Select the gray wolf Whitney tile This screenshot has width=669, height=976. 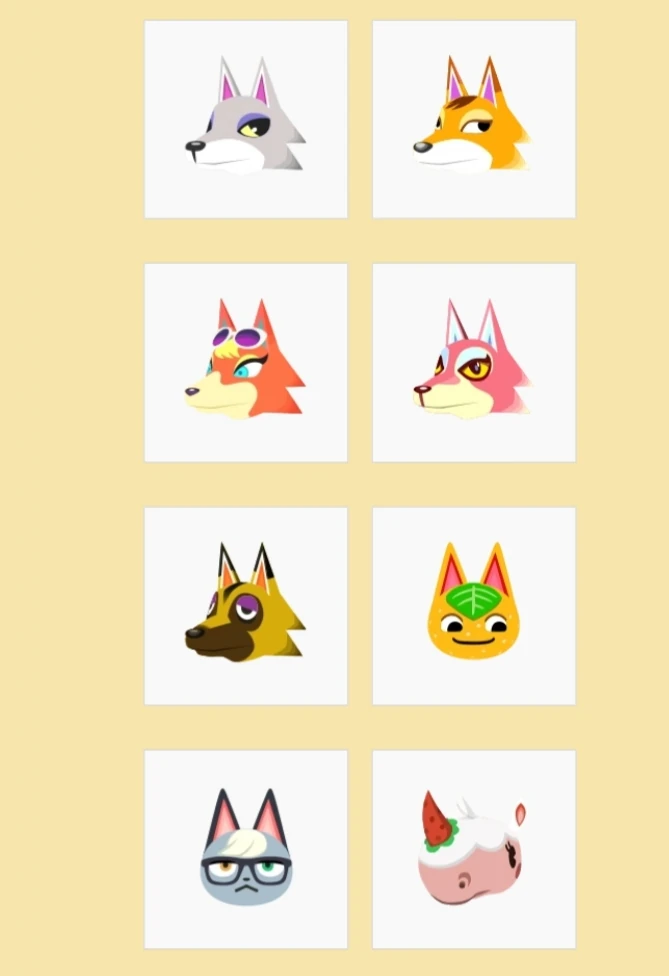(x=246, y=119)
